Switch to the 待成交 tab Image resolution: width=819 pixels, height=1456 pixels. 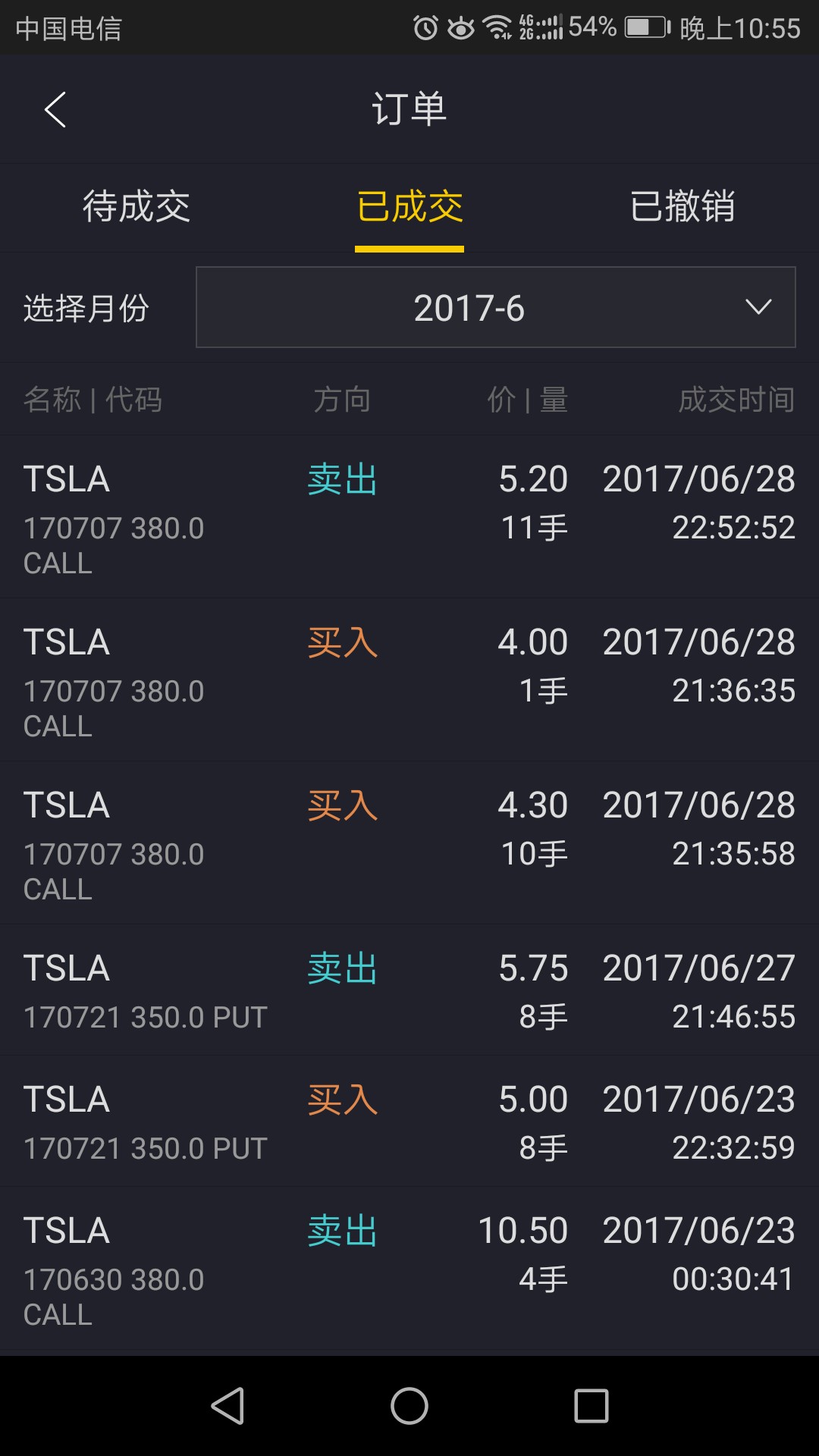pyautogui.click(x=136, y=207)
